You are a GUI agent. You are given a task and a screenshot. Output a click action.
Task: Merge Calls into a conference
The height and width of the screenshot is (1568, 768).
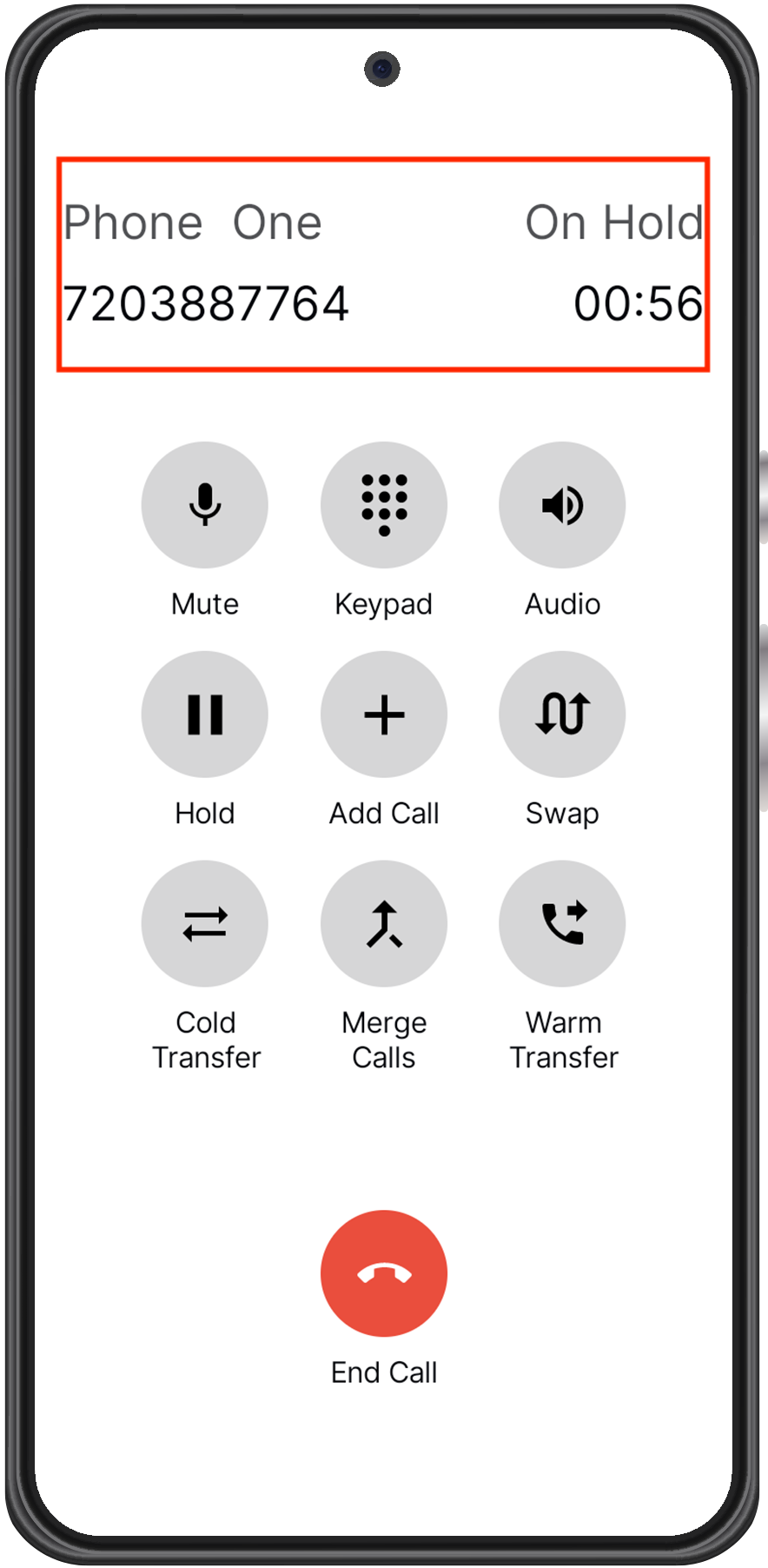(383, 924)
